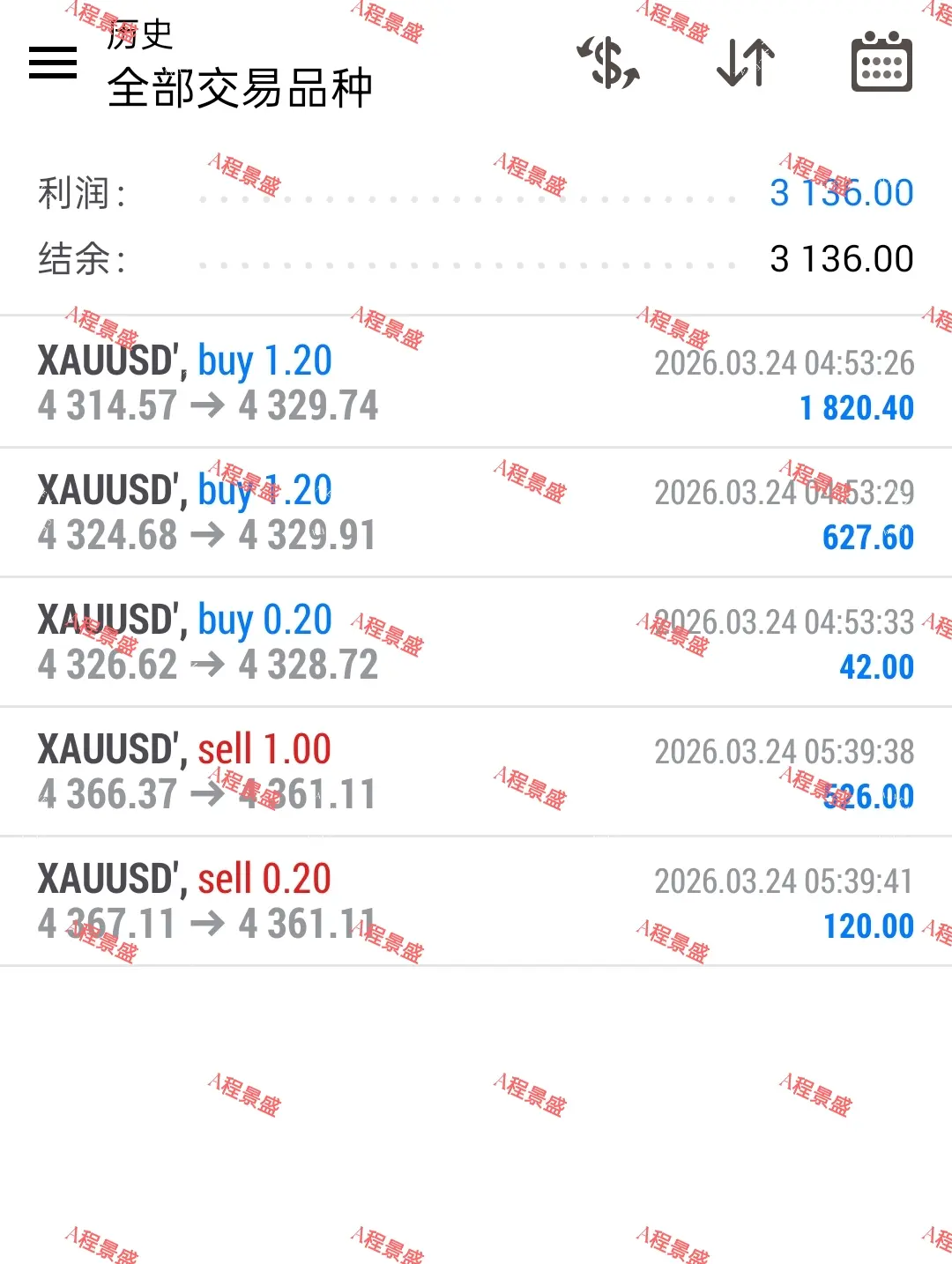Open the calendar date range picker
The width and height of the screenshot is (952, 1264).
tap(881, 63)
